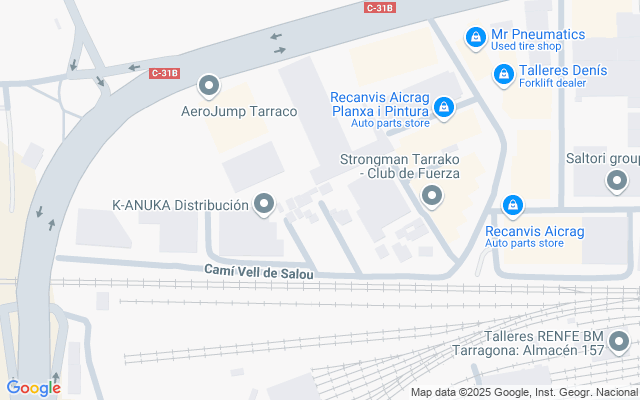Viewport: 640px width, 400px height.
Task: Tap the K-ANUKA Distribución marker
Action: [264, 205]
